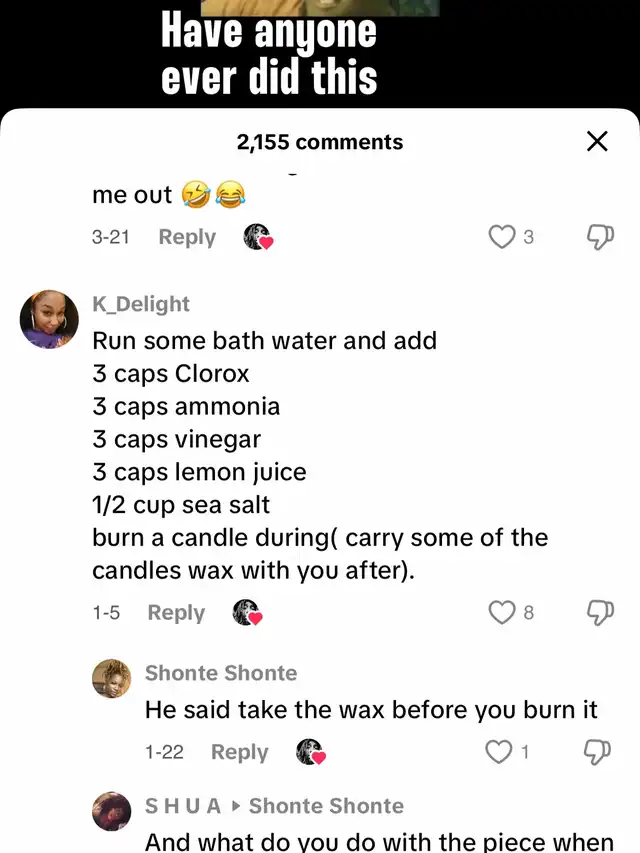Open Shonte Shonte's profile picture
The width and height of the screenshot is (640, 853).
[x=112, y=678]
